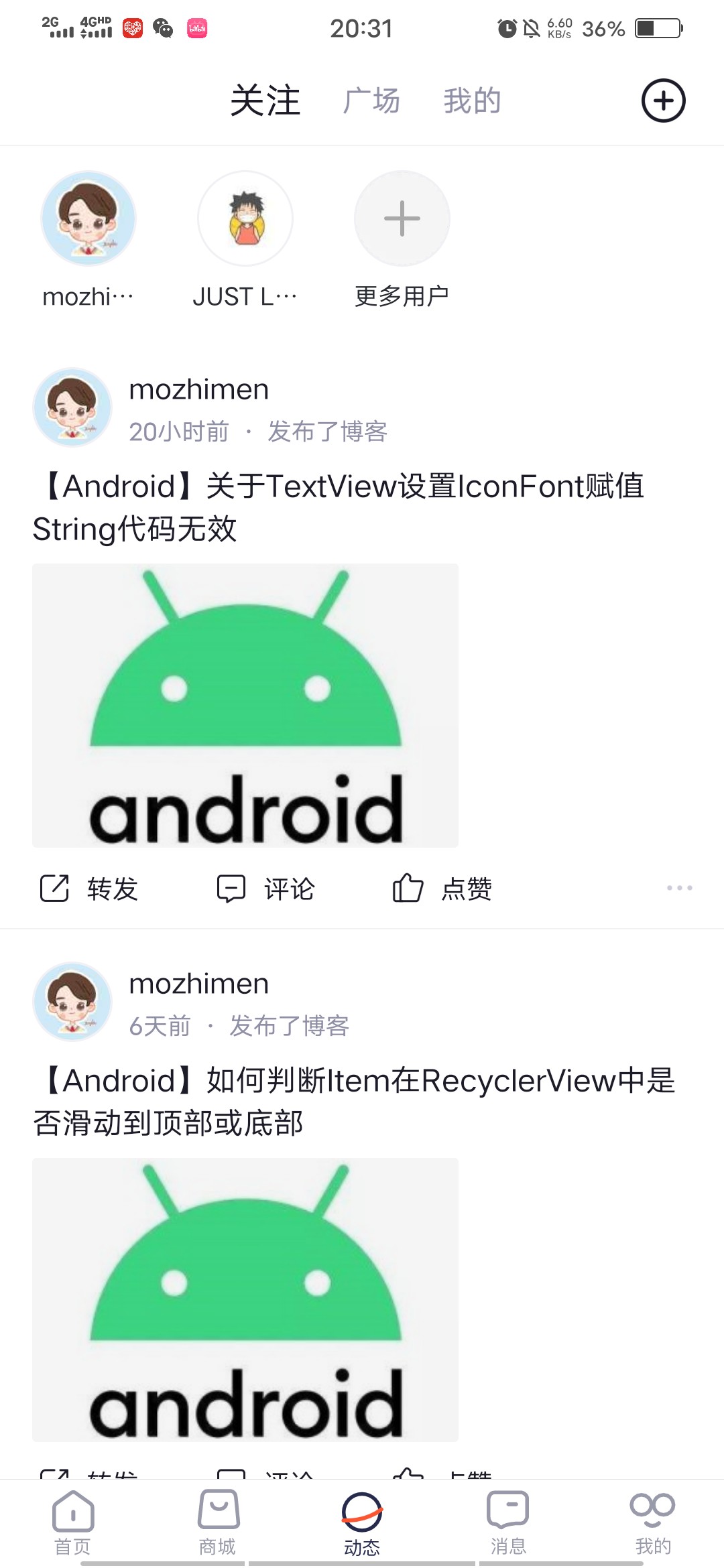The width and height of the screenshot is (724, 1568).
Task: Open the 消息 messages tab
Action: (507, 1522)
